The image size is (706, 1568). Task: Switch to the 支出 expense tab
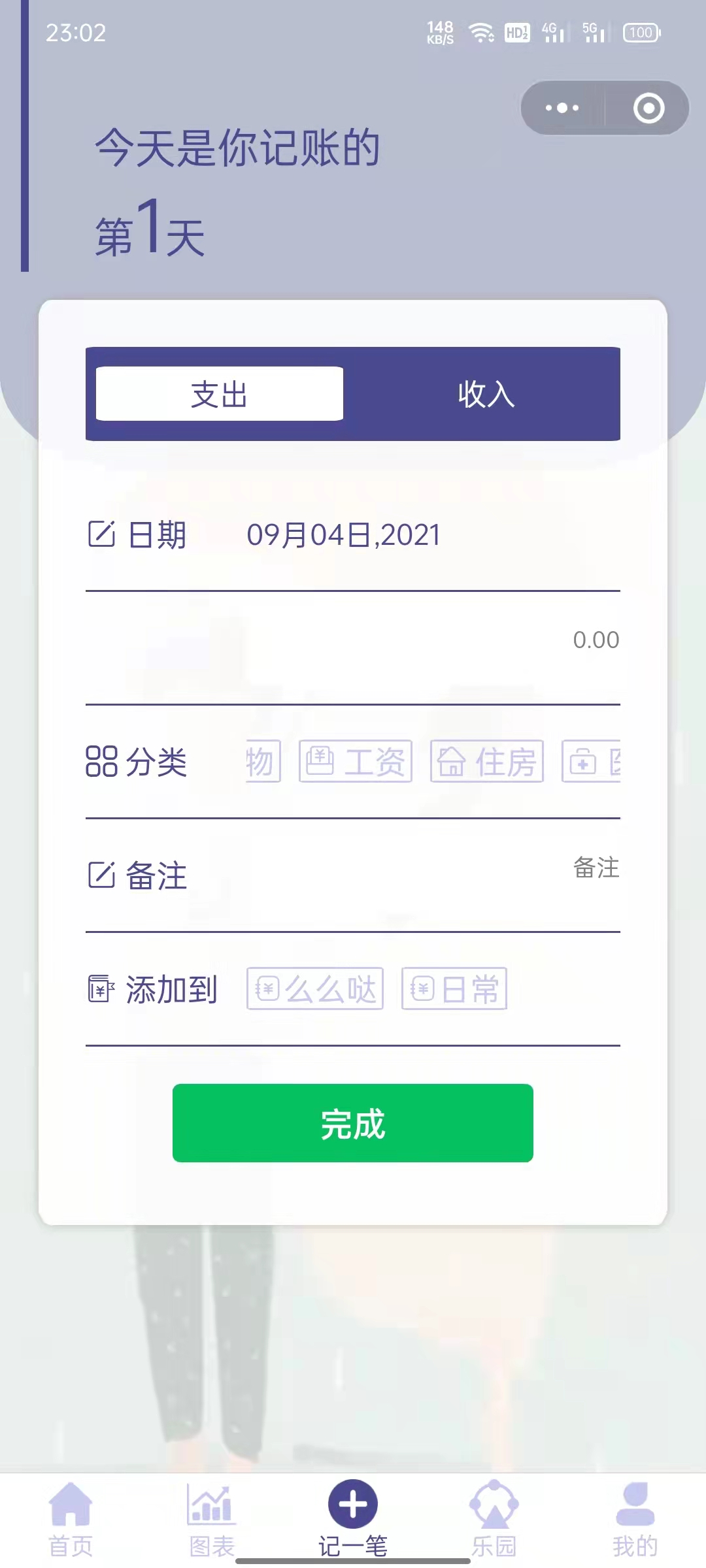coord(220,394)
